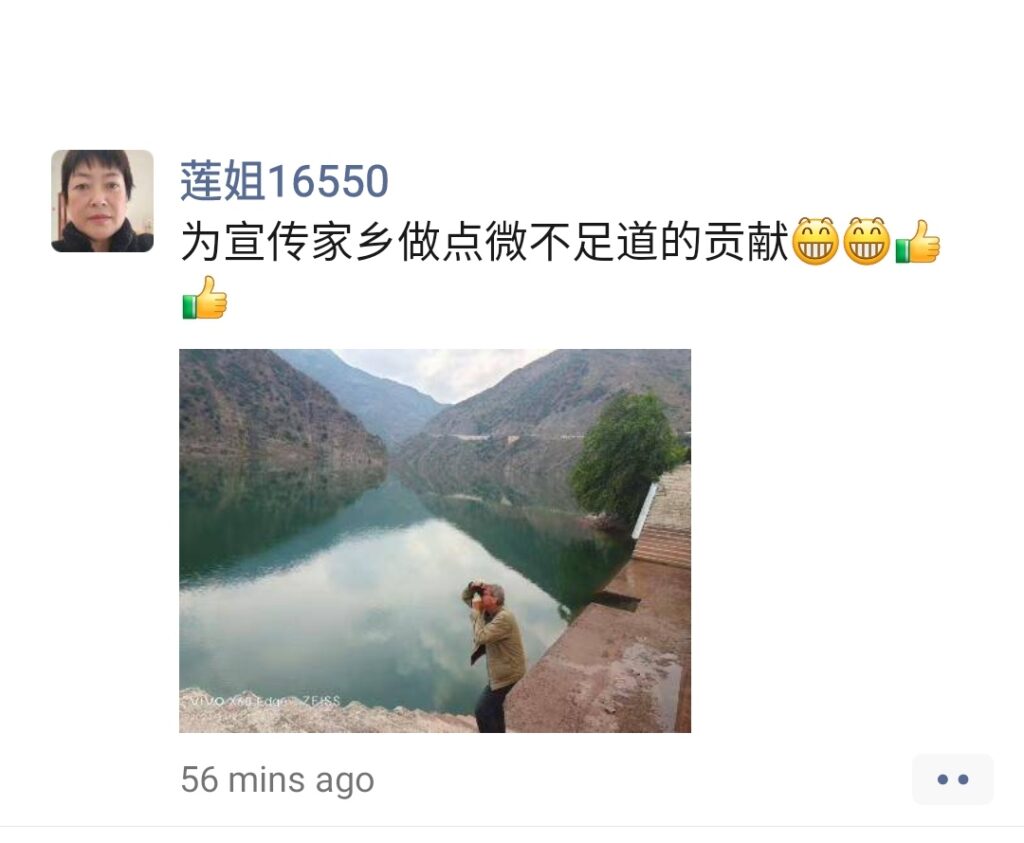Open the like/comment two-dot menu
The width and height of the screenshot is (1024, 843).
pyautogui.click(x=952, y=779)
